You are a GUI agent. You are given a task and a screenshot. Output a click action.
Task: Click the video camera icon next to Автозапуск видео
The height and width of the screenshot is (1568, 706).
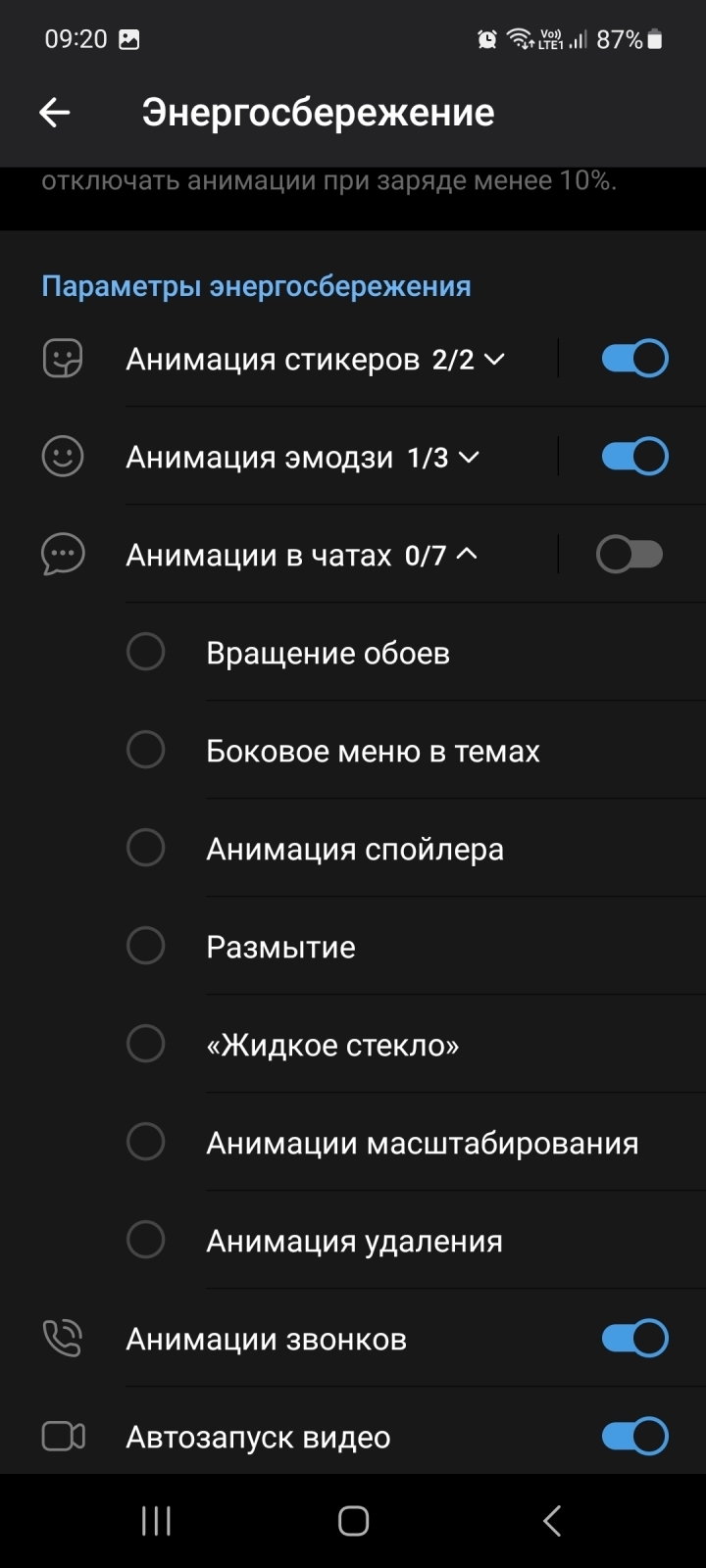click(63, 1436)
